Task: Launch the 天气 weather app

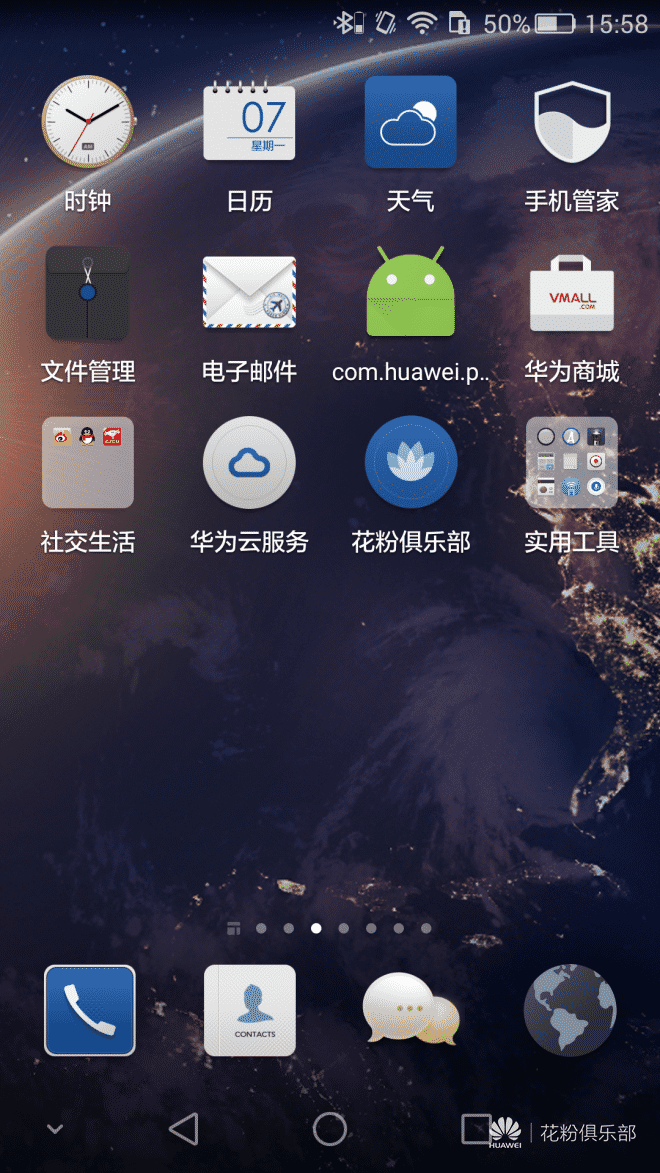Action: tap(410, 122)
